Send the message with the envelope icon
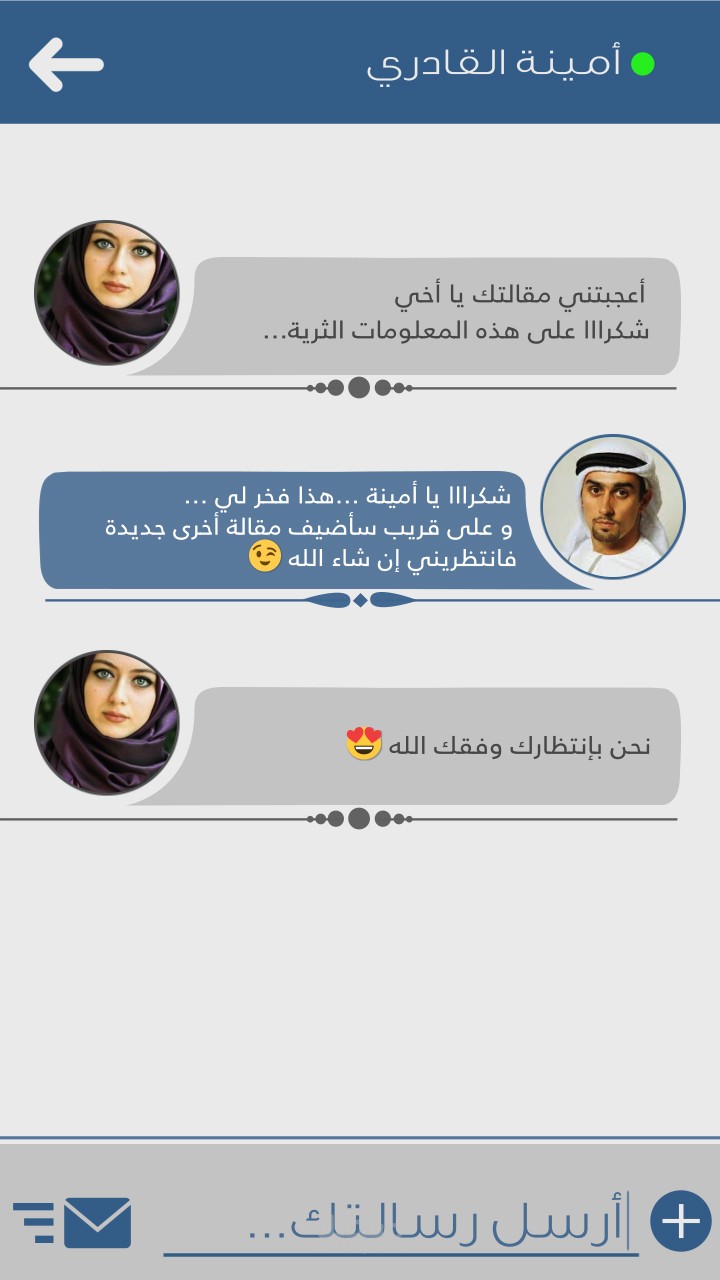The width and height of the screenshot is (720, 1280). [97, 1222]
